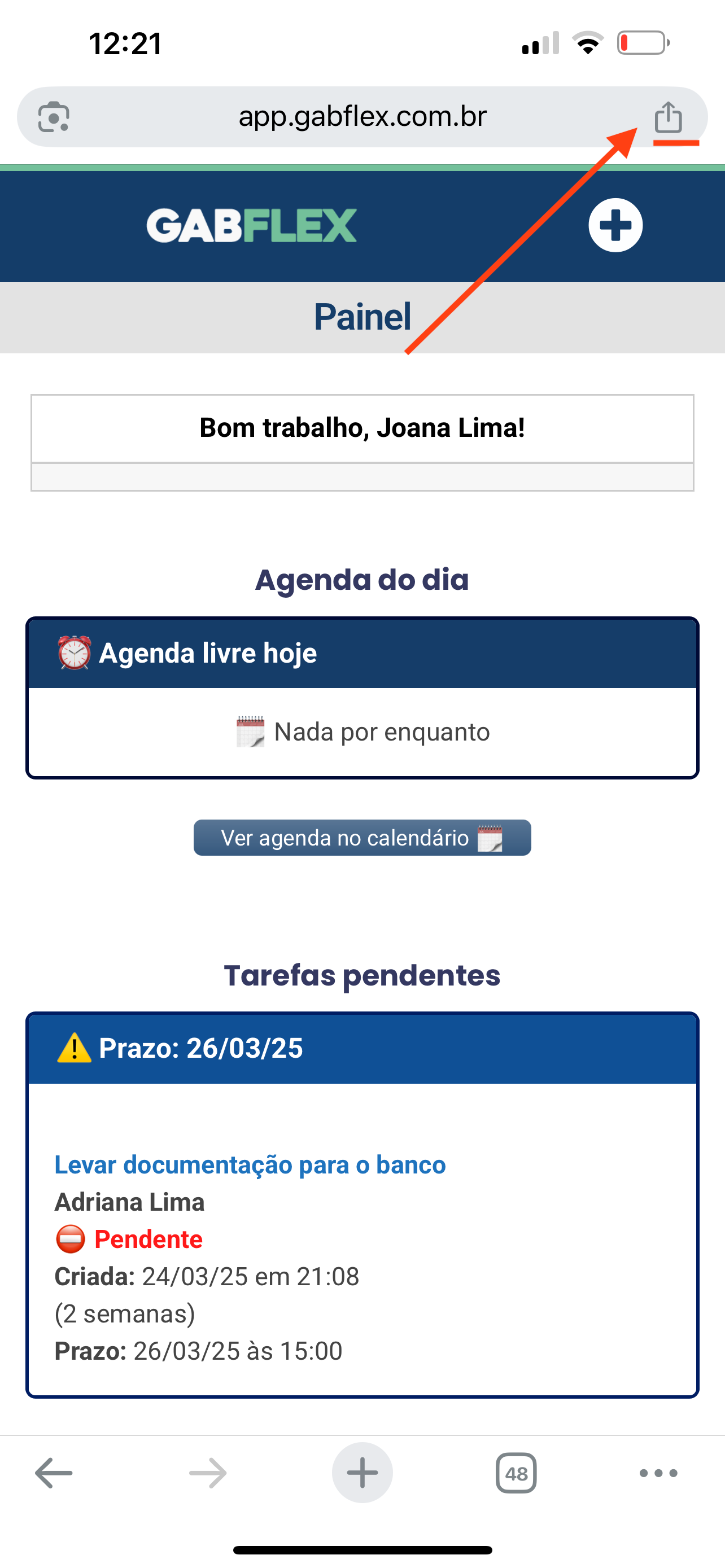The width and height of the screenshot is (725, 1568).
Task: Open task Levar documentação para o banco
Action: coord(250,1164)
